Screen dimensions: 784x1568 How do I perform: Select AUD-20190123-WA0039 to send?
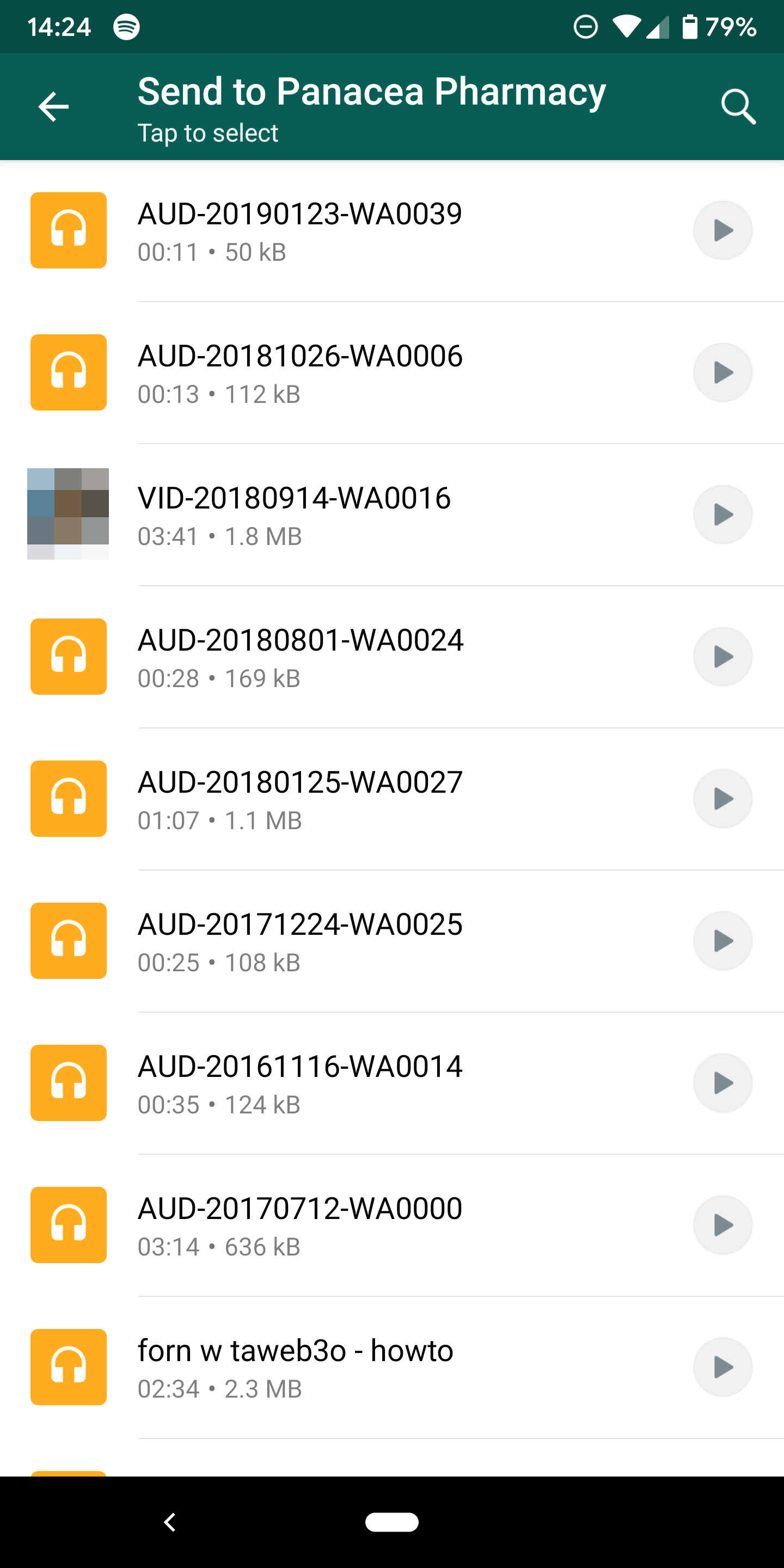[x=392, y=231]
